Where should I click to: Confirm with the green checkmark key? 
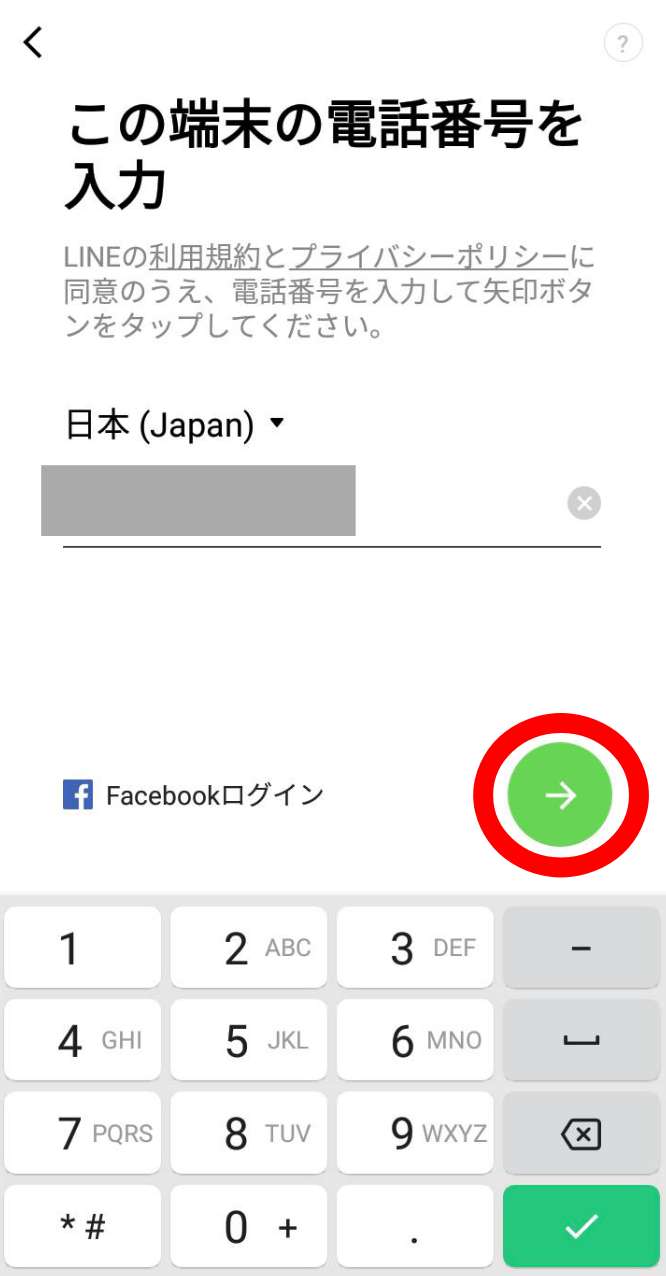click(581, 1227)
